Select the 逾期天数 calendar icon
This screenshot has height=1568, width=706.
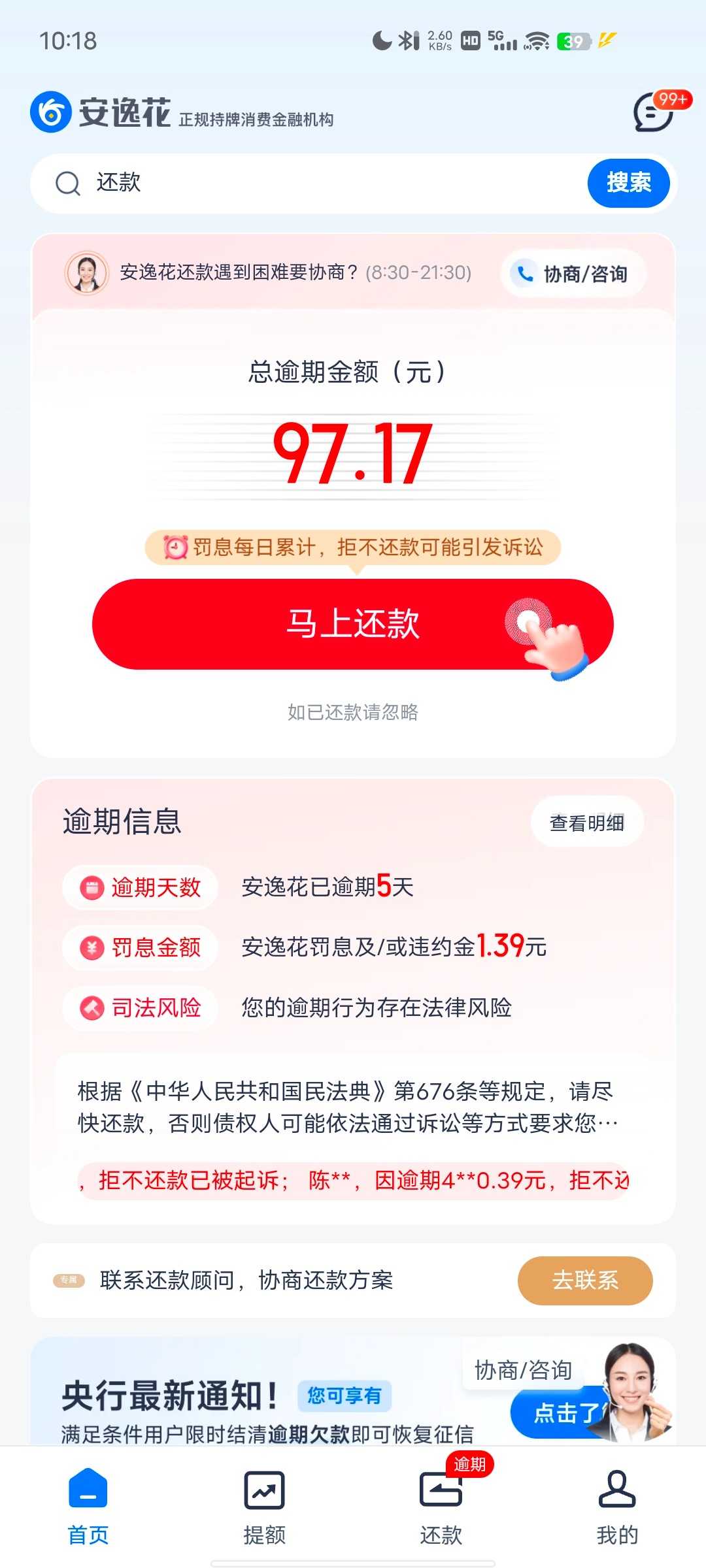point(91,887)
